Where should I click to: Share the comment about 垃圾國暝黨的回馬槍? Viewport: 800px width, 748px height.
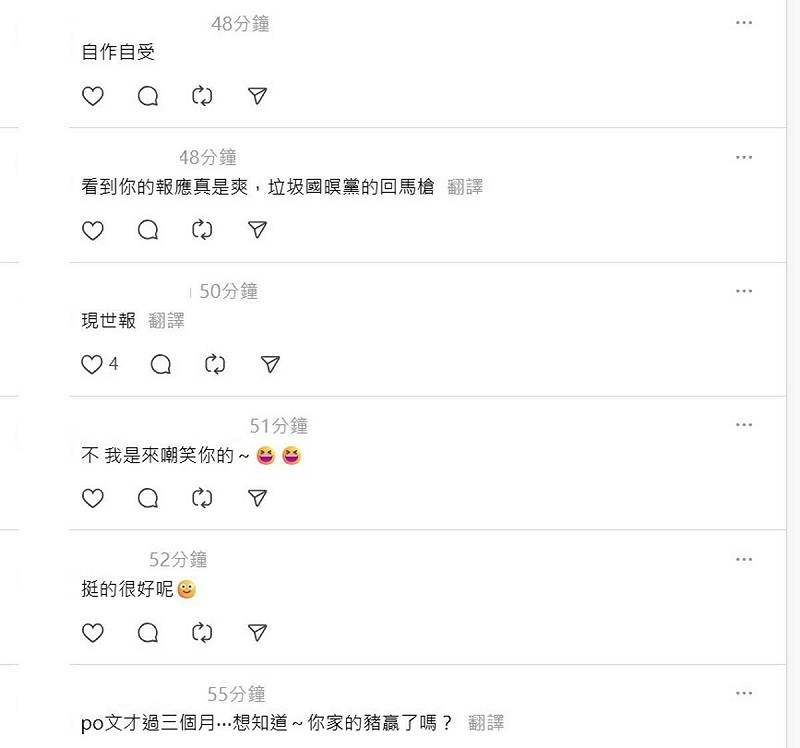click(x=257, y=230)
